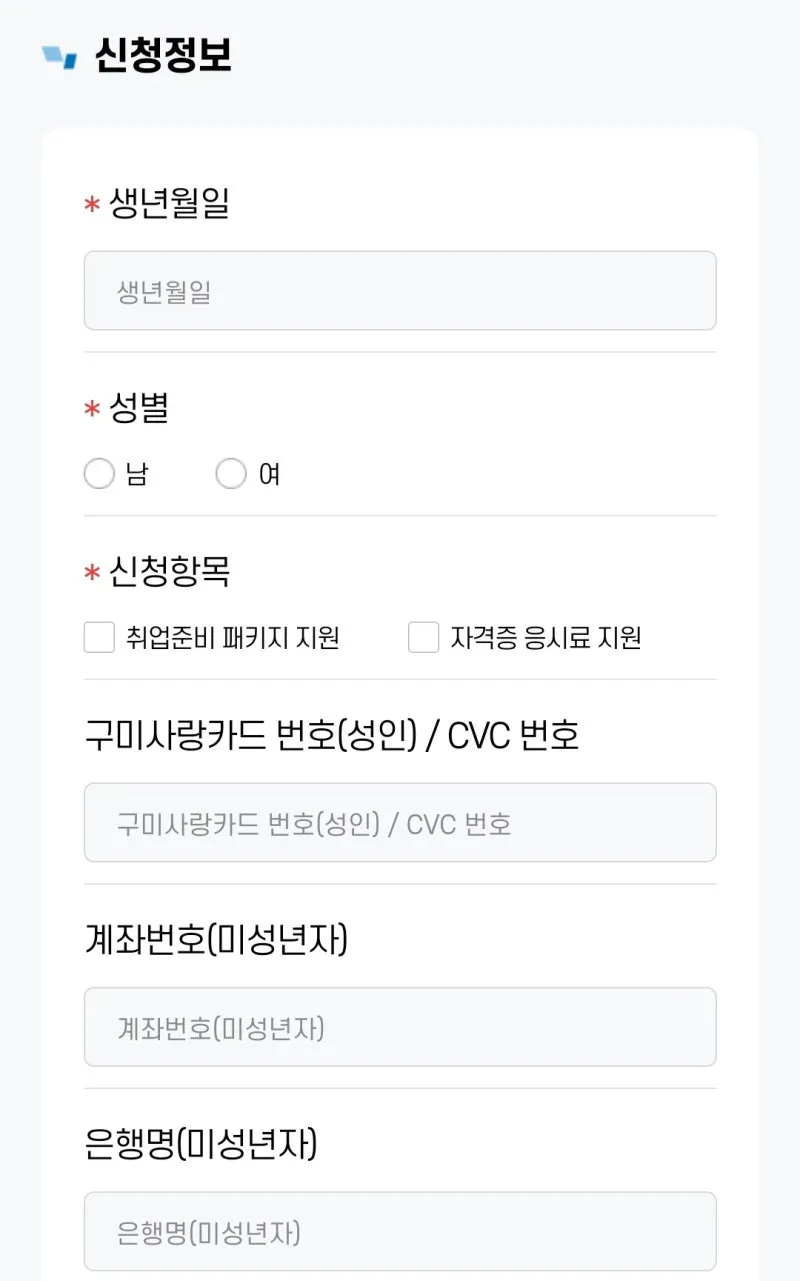Tap the 계좌번호(미성년자) input field
Screen dimensions: 800x1281
pos(400,1027)
